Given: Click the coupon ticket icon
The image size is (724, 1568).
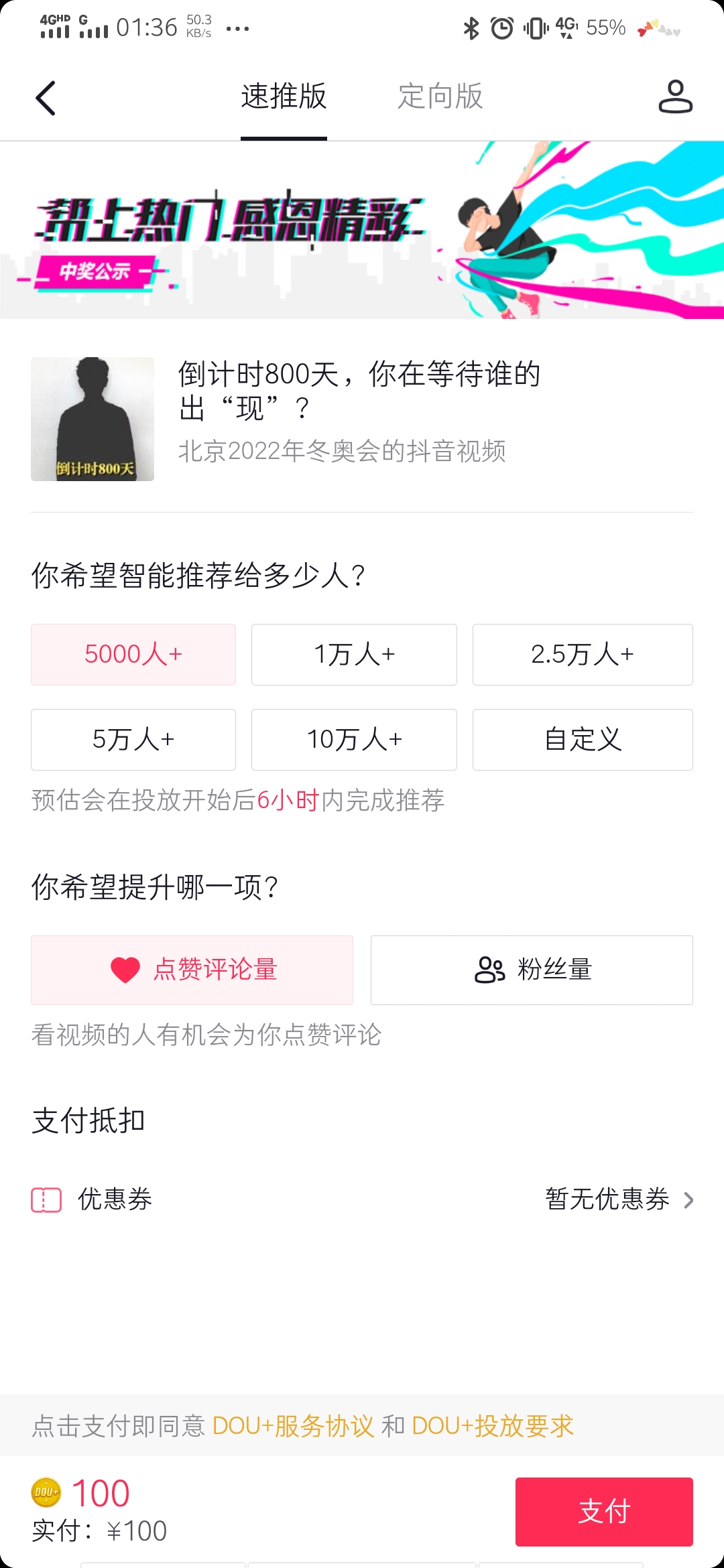Looking at the screenshot, I should pyautogui.click(x=45, y=1199).
